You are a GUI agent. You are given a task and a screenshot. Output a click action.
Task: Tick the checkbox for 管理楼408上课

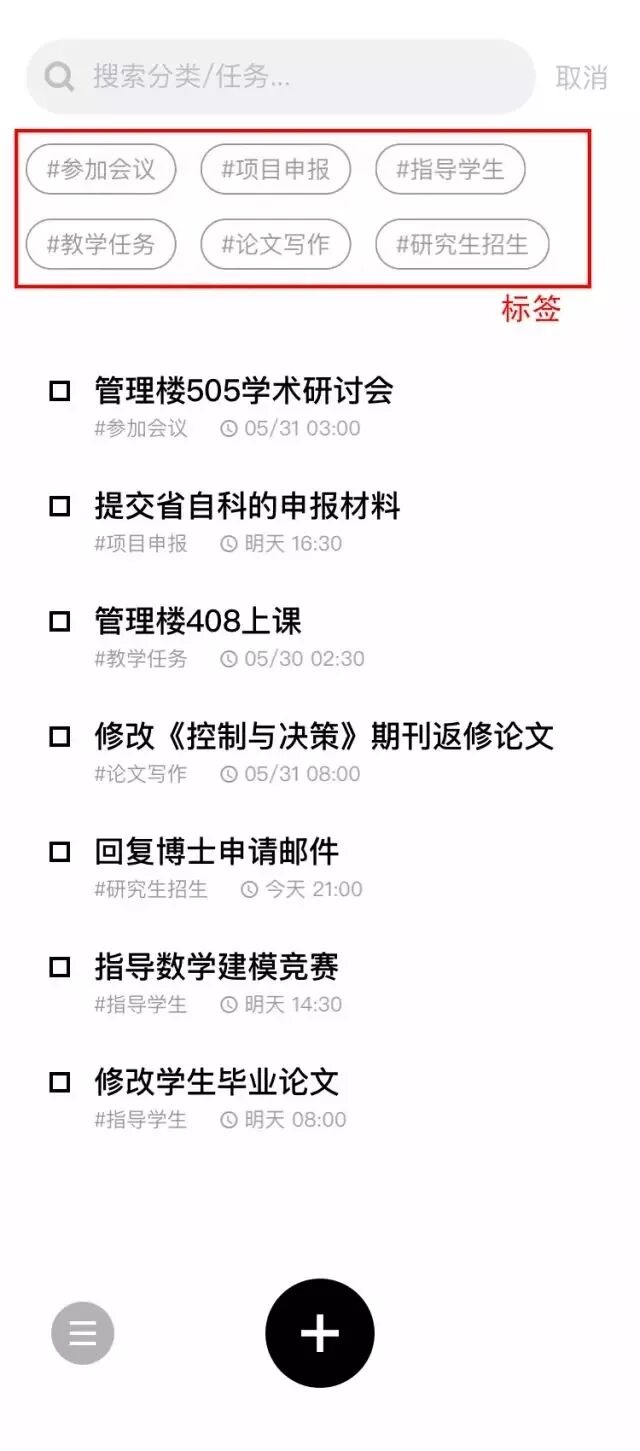[60, 622]
